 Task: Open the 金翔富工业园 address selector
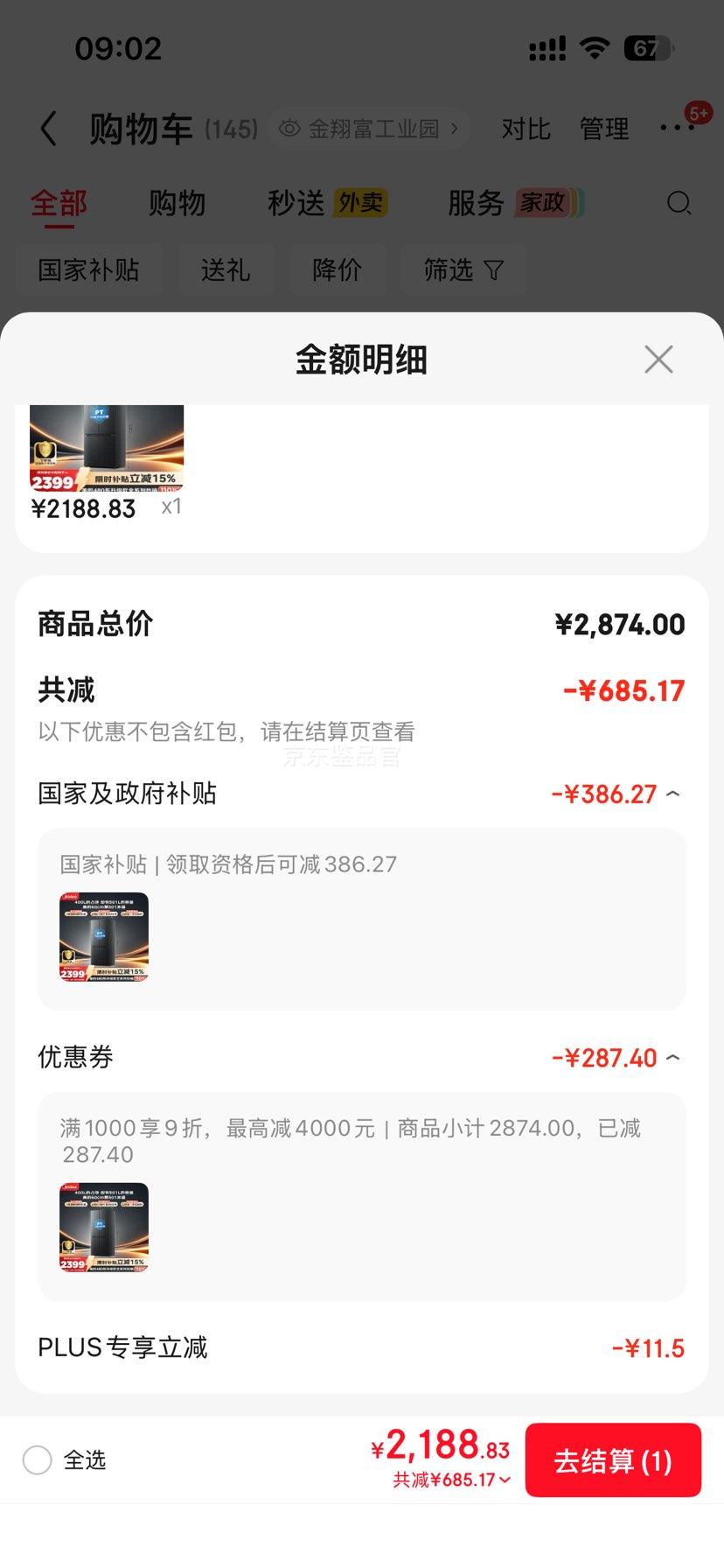click(x=369, y=129)
